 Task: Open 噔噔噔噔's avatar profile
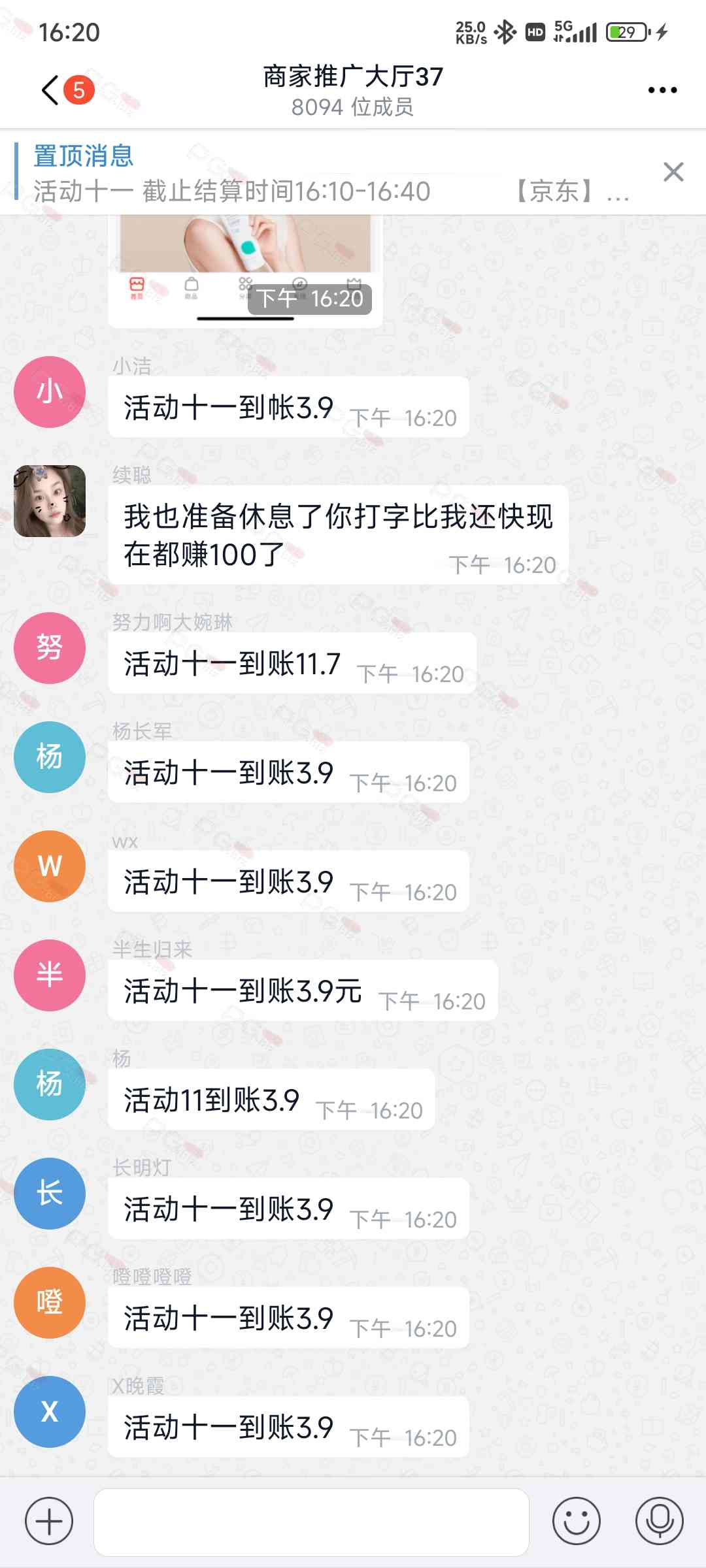tap(50, 1303)
